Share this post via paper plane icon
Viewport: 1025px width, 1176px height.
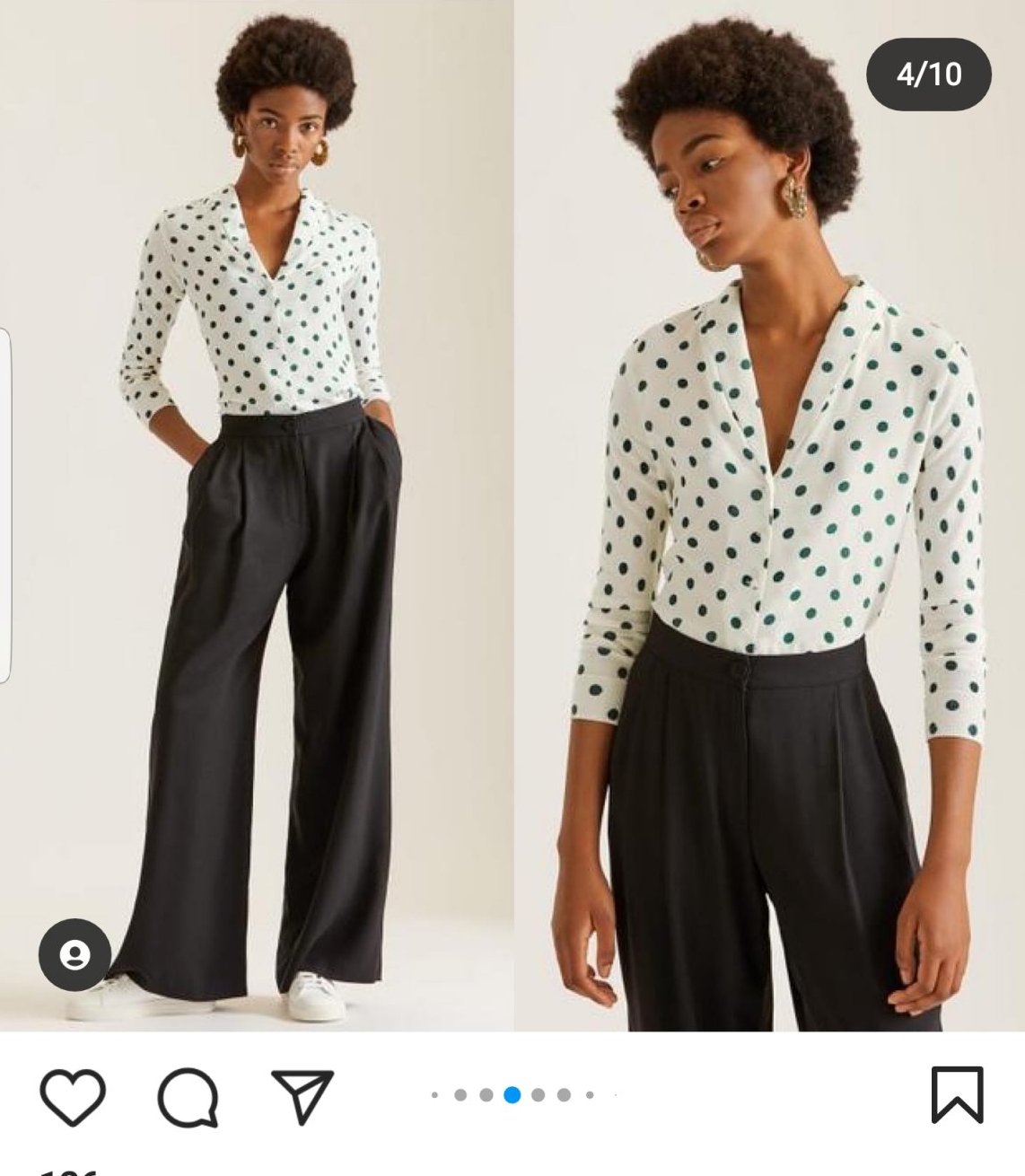click(302, 1096)
